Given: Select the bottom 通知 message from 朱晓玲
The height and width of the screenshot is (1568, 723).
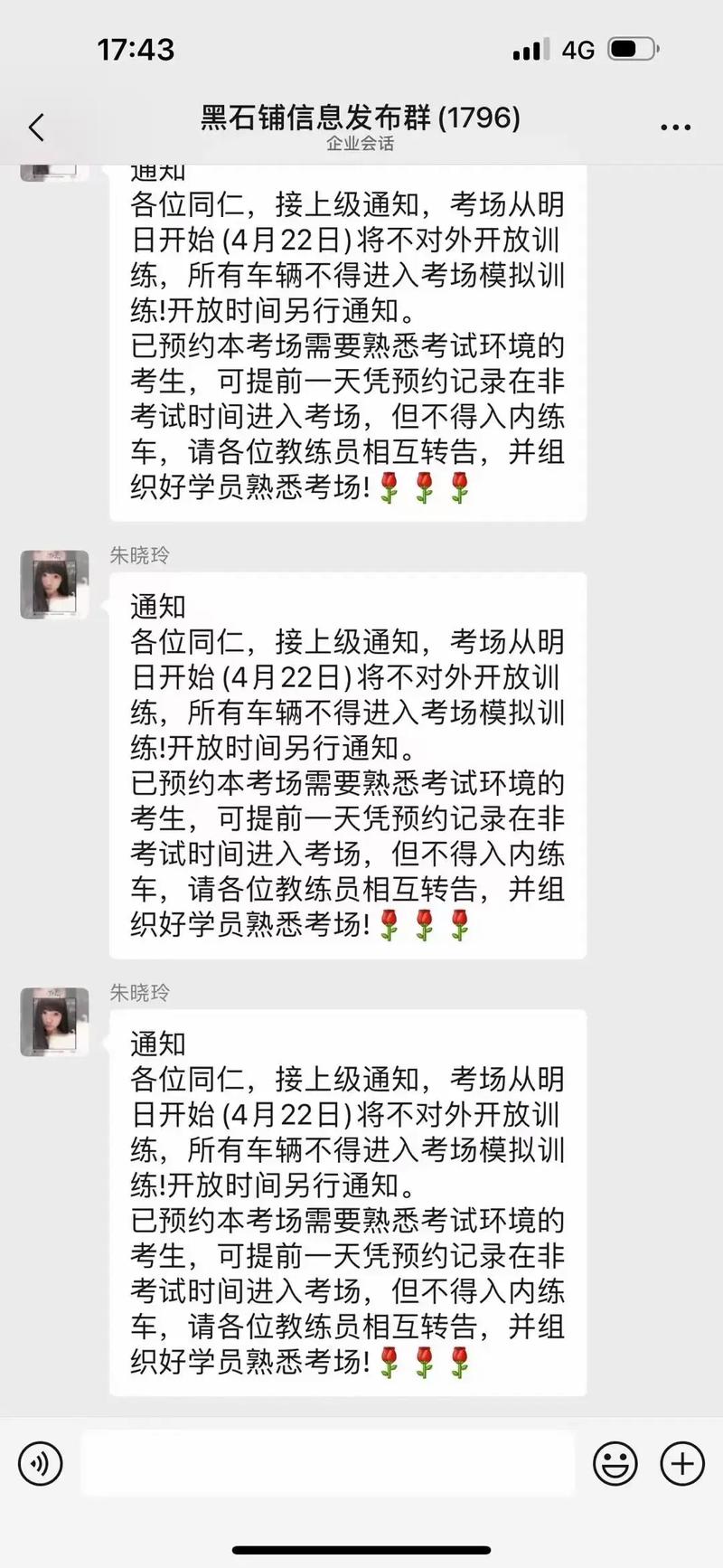Looking at the screenshot, I should coord(346,1203).
